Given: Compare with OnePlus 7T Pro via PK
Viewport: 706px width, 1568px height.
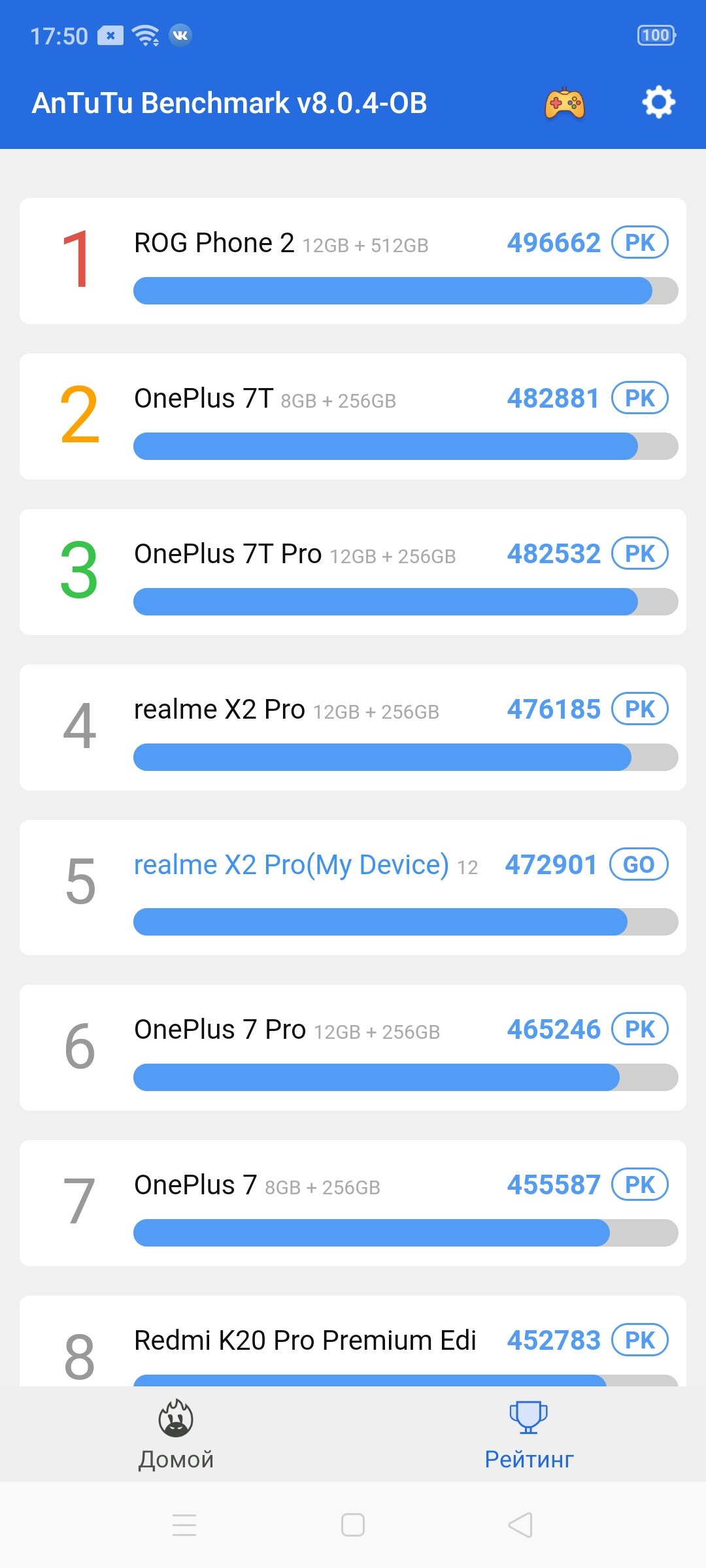Looking at the screenshot, I should (x=640, y=553).
